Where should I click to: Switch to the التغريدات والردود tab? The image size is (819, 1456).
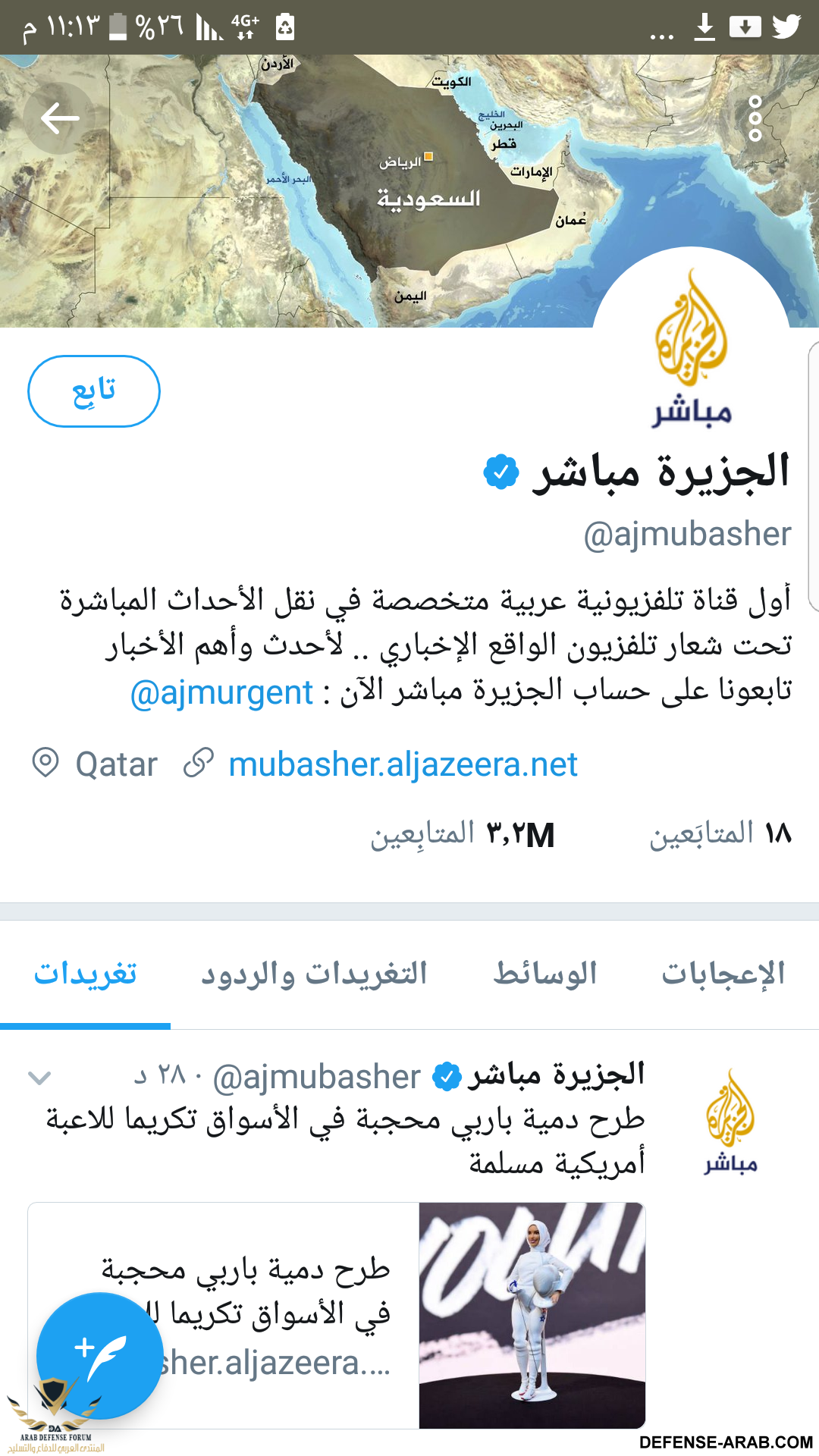coord(314,974)
